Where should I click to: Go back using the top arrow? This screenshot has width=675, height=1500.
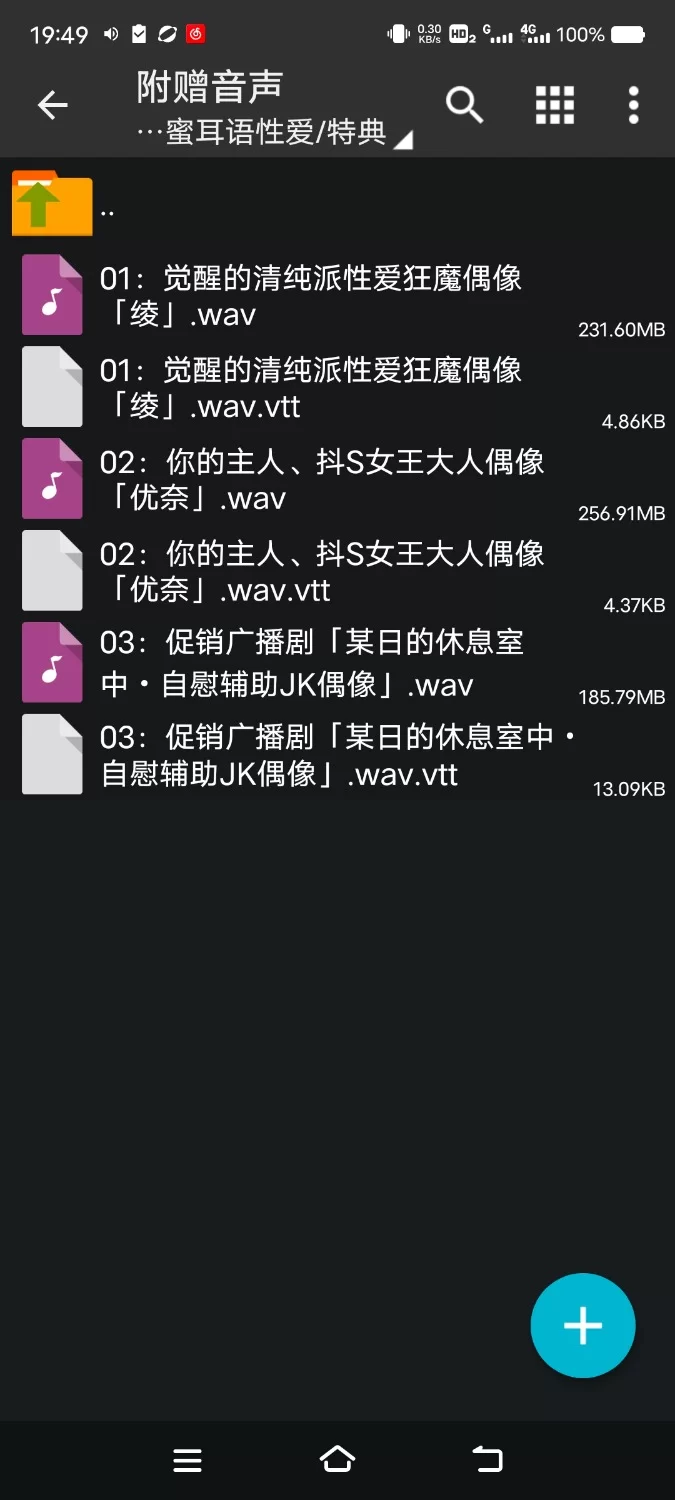click(x=52, y=105)
